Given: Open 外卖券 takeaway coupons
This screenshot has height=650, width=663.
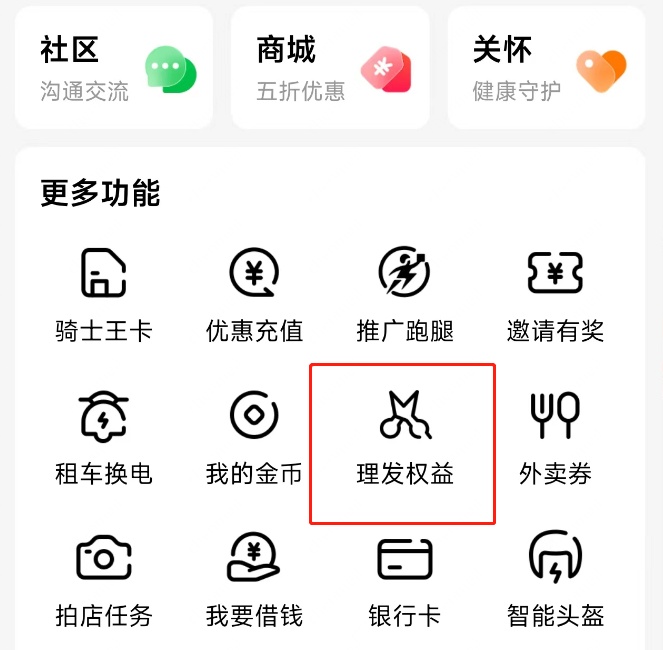Looking at the screenshot, I should (555, 438).
